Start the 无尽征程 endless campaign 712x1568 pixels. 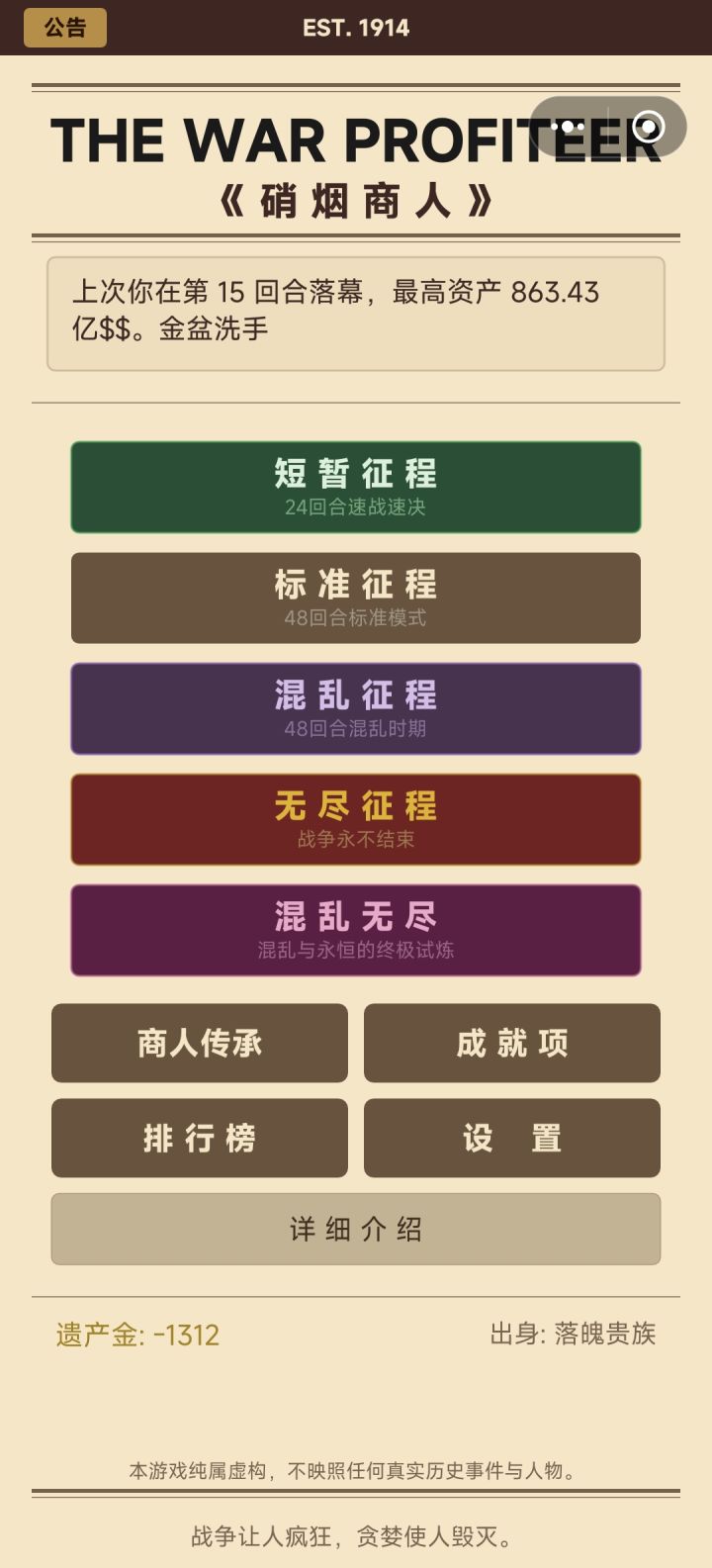pos(356,820)
